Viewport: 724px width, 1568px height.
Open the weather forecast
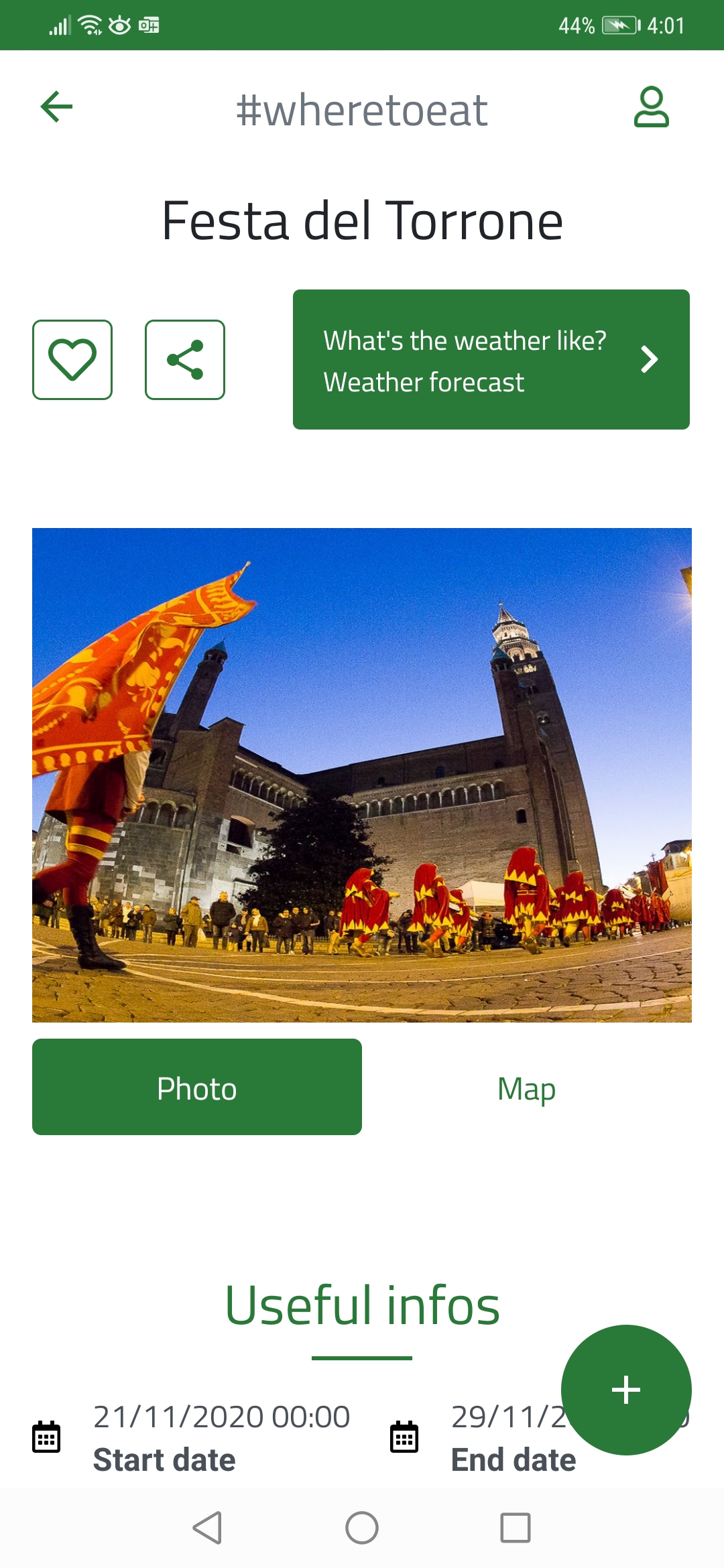[491, 360]
